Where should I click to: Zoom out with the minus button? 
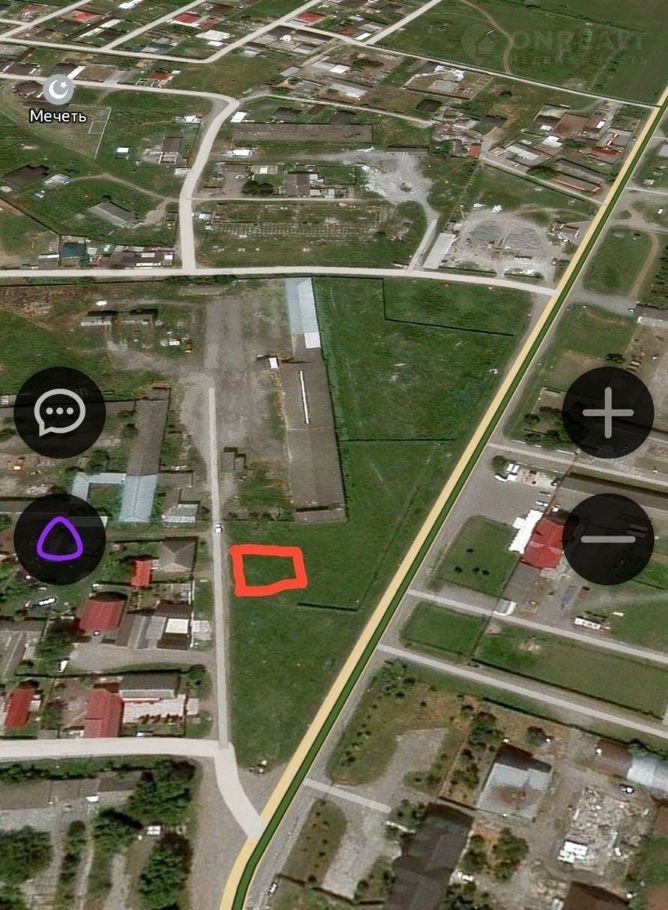pyautogui.click(x=607, y=539)
